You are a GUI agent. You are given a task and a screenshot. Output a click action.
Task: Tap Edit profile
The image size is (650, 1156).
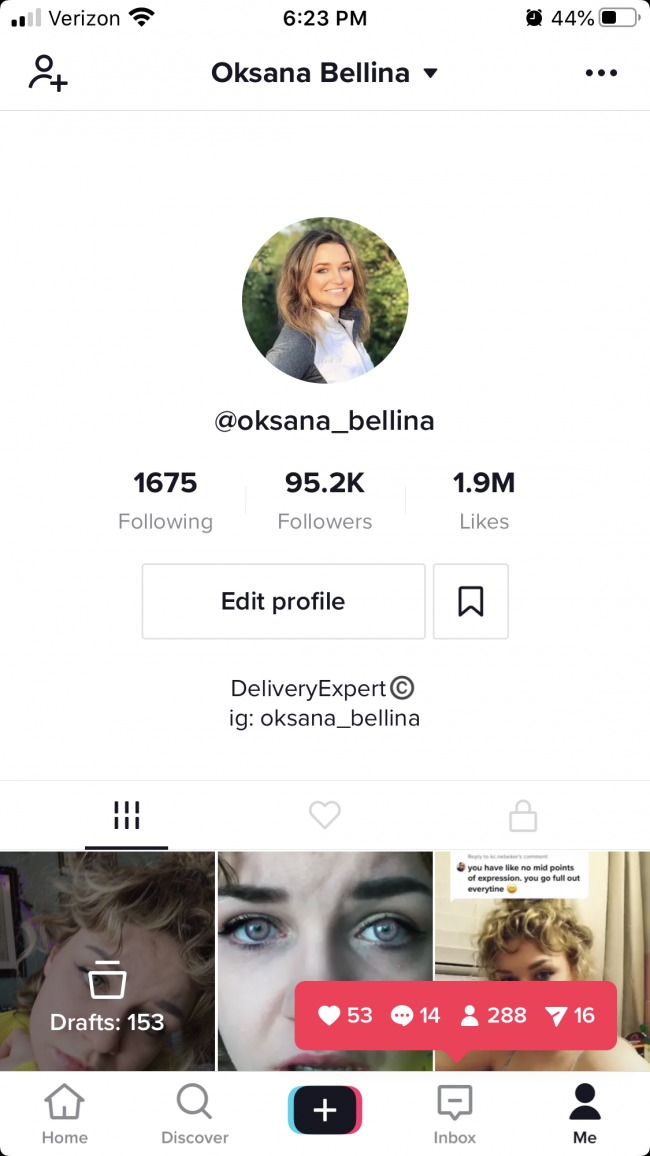(283, 601)
